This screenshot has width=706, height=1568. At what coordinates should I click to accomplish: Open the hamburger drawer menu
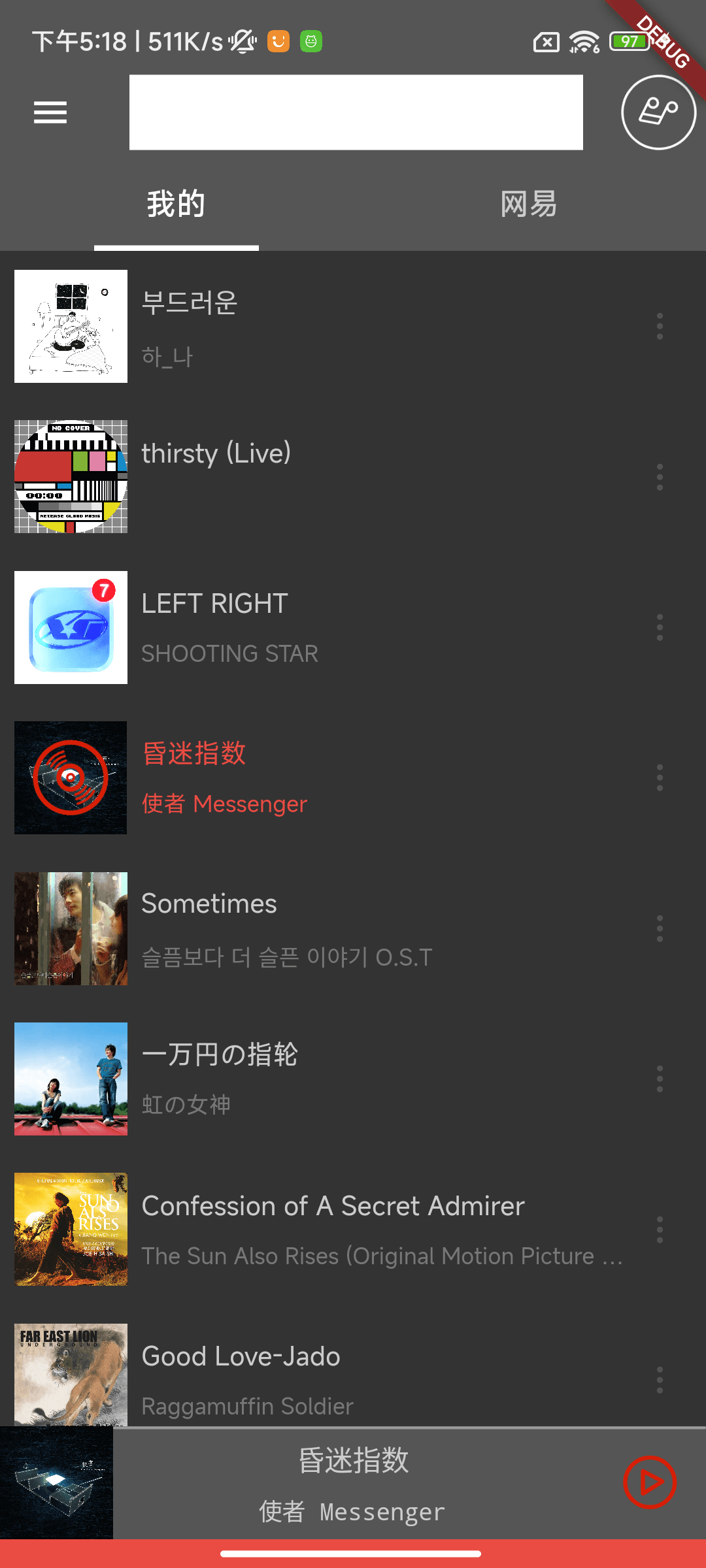point(50,112)
